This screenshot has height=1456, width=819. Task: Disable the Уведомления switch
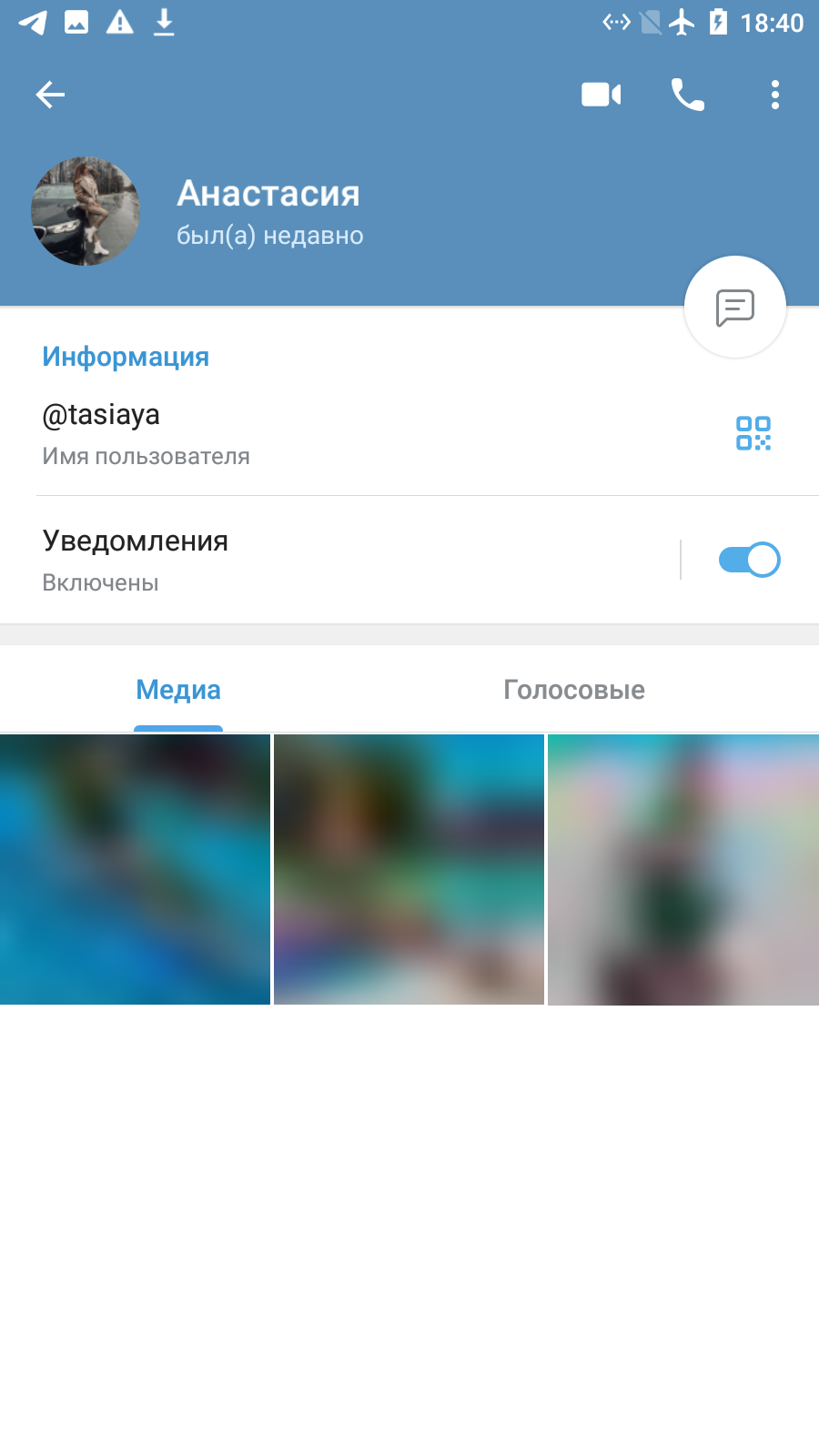click(x=749, y=560)
